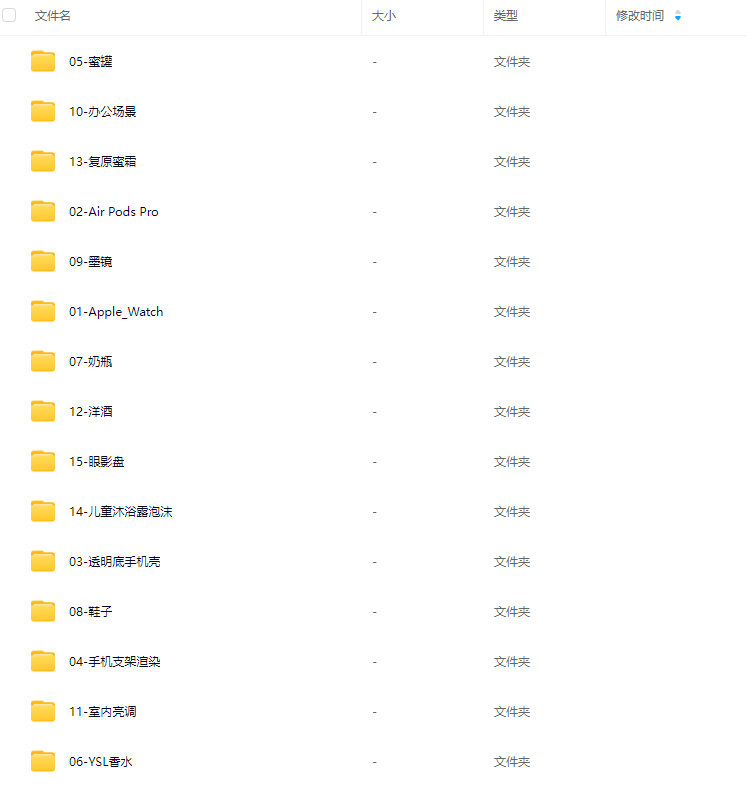This screenshot has height=797, width=747.
Task: Open folder 13-复原蜜霜
Action: [103, 162]
